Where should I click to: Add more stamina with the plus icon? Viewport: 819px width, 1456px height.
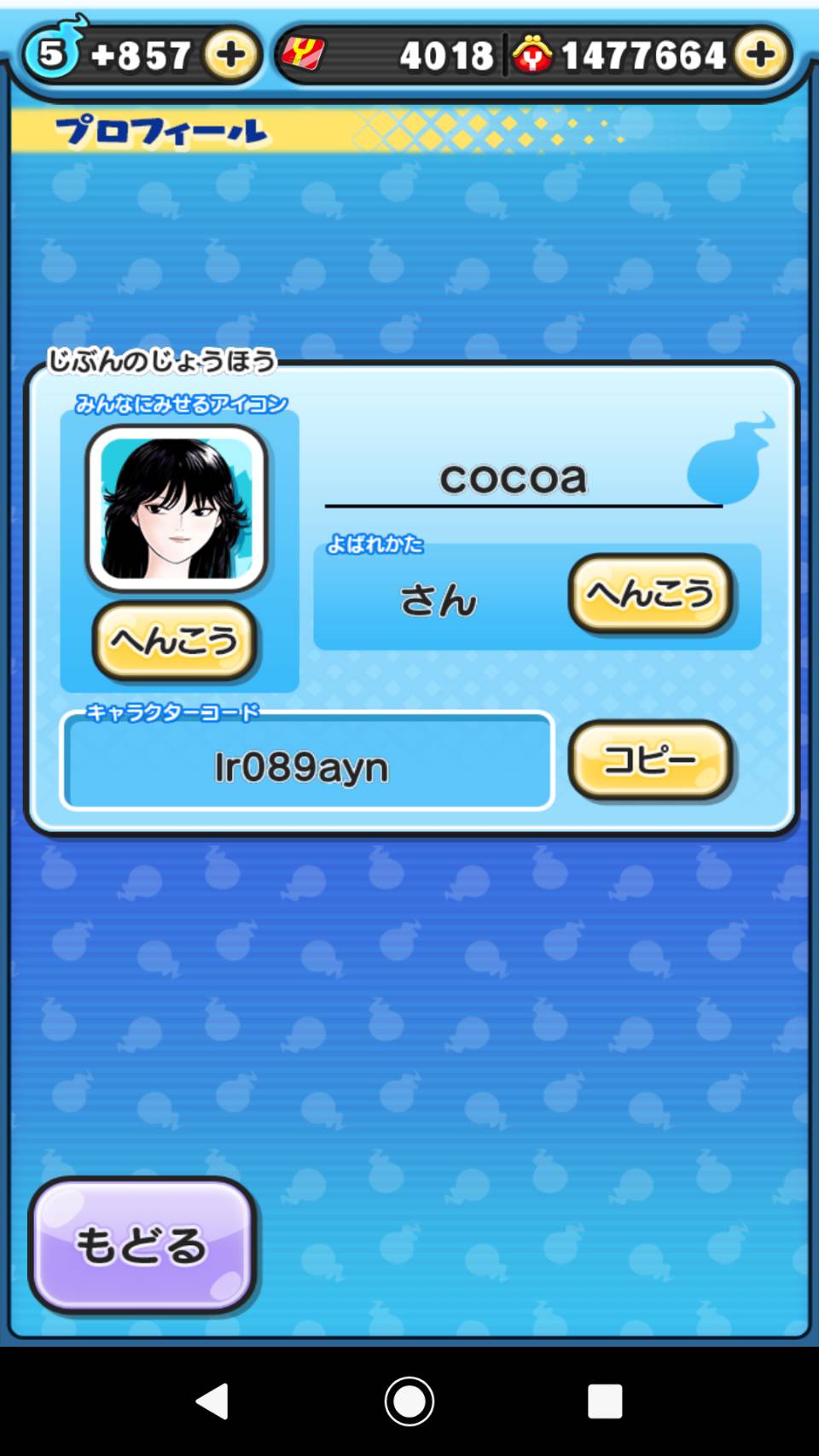pos(230,55)
